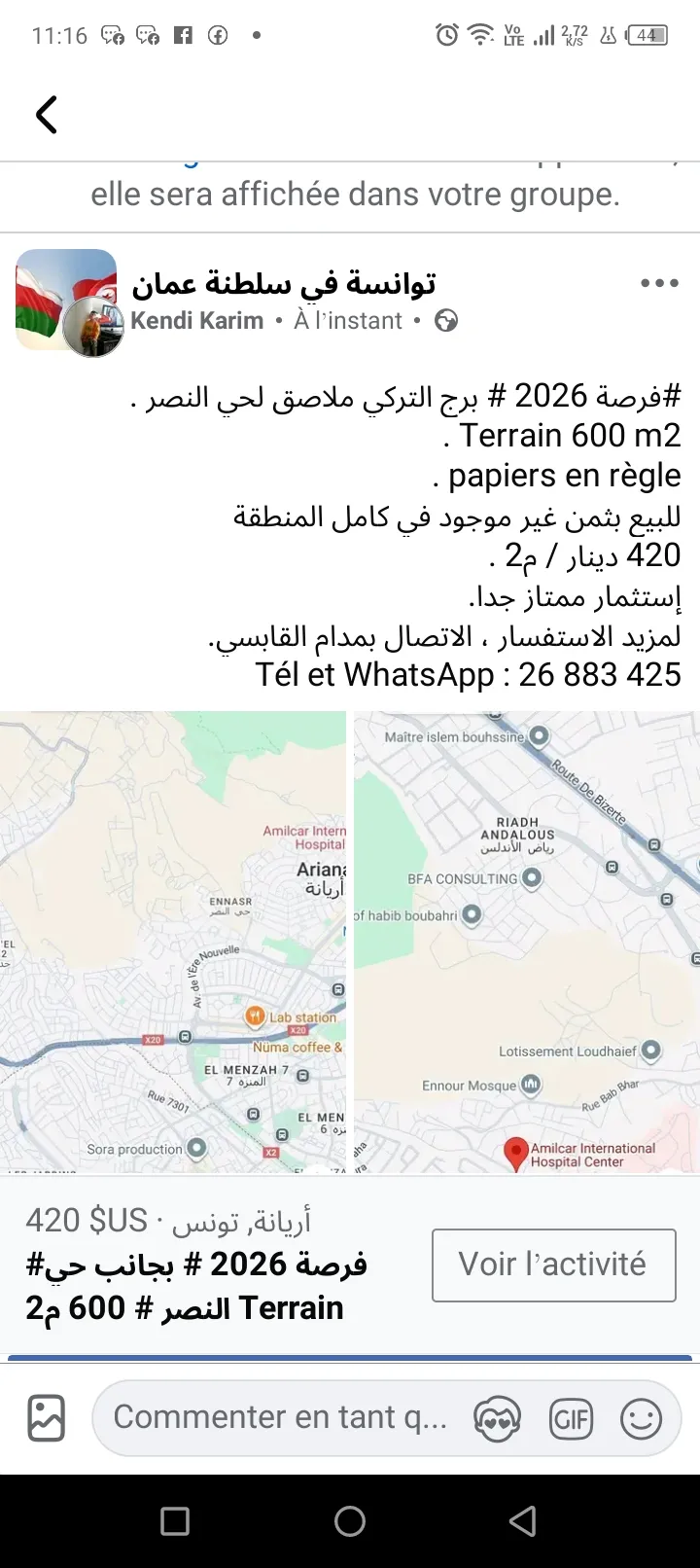Open recent apps from navigation bar
This screenshot has height=1568, width=700.
[x=175, y=1520]
